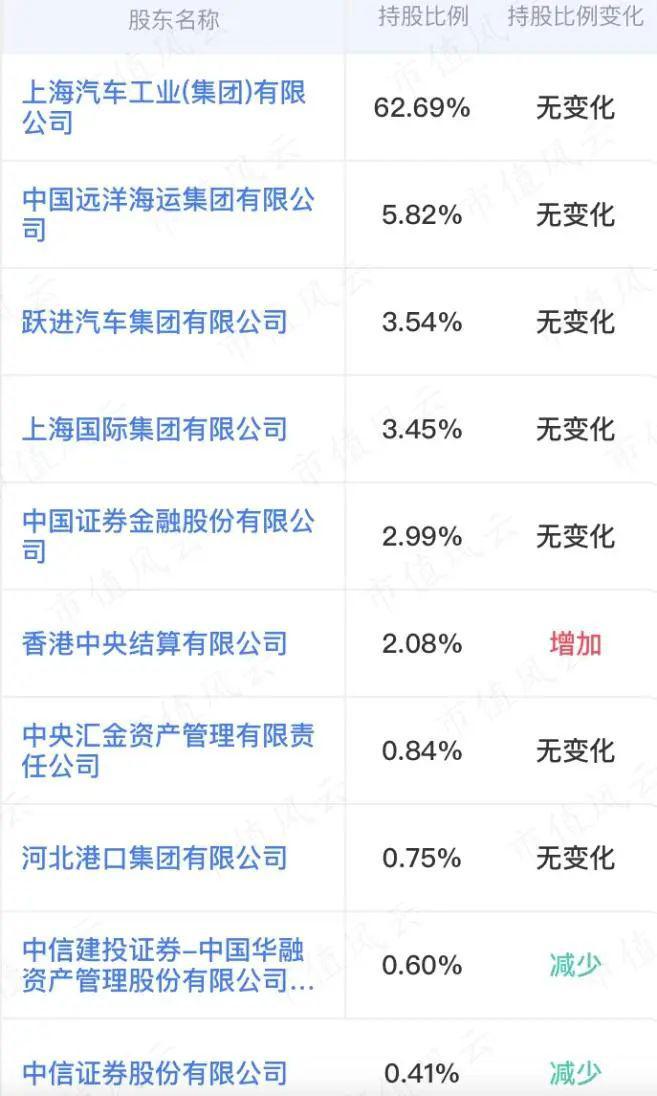Select 上海国际集团有限公司 link

coord(154,429)
